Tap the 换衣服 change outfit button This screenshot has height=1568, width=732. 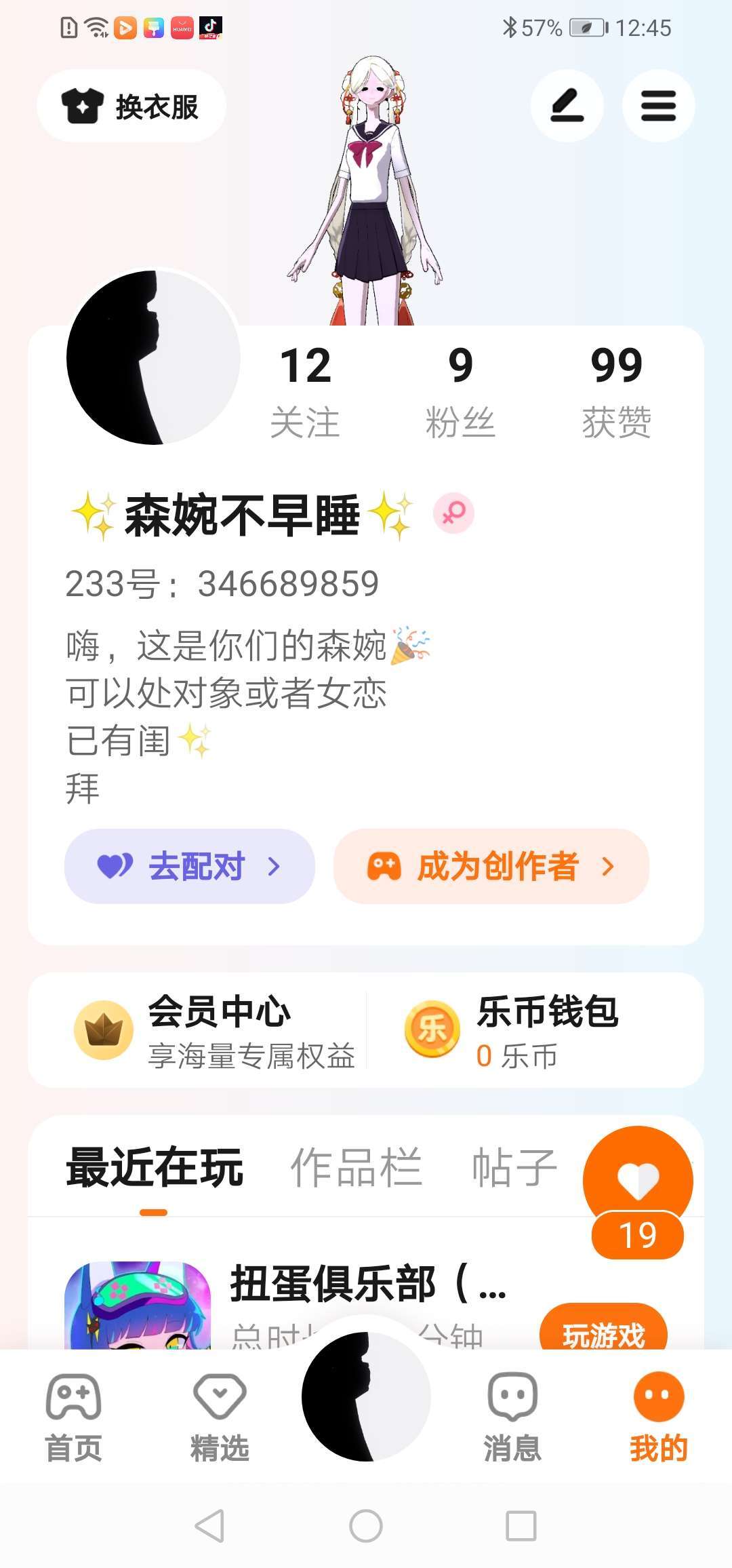pos(131,106)
